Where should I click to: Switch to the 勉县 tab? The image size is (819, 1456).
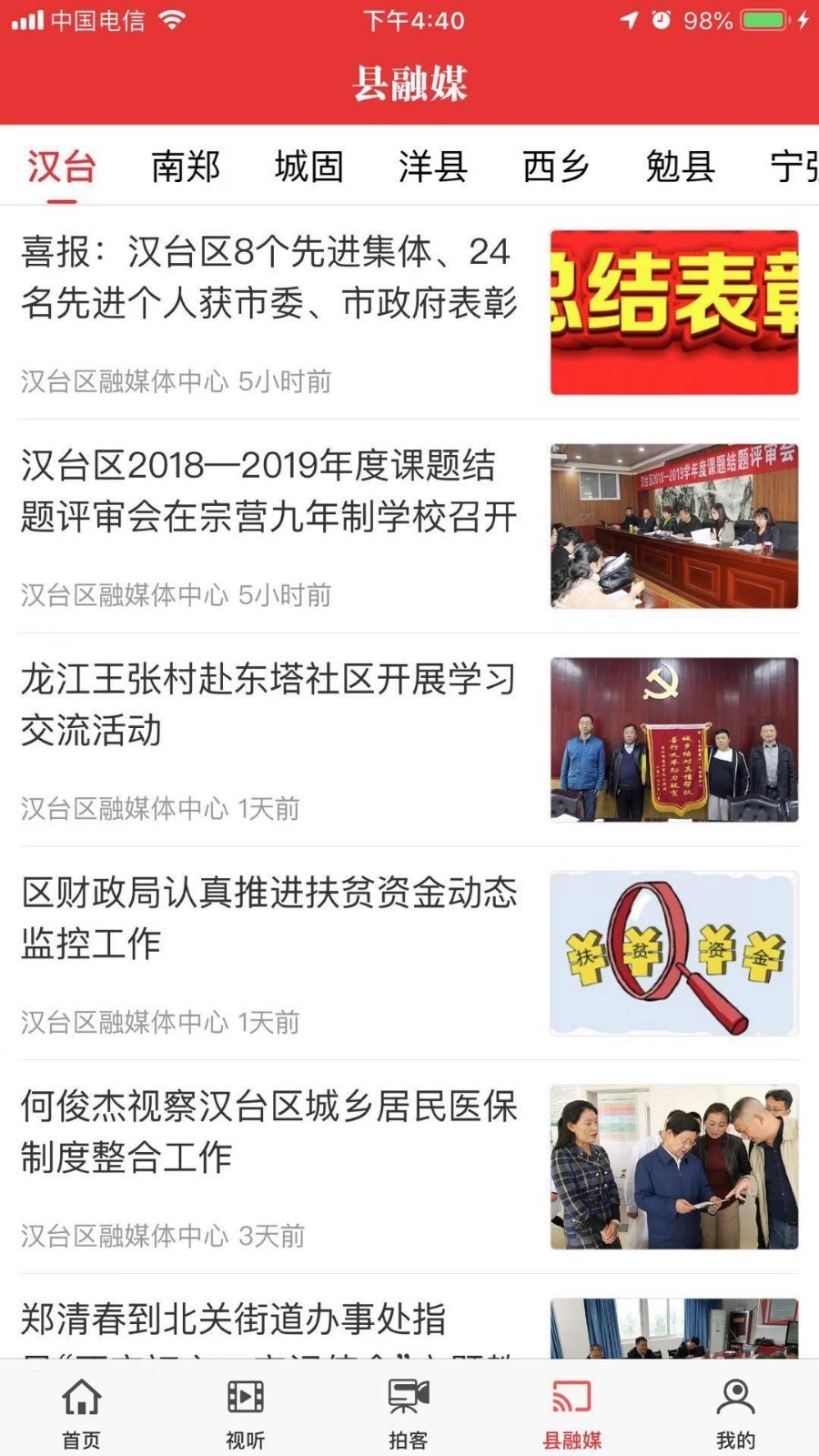680,167
